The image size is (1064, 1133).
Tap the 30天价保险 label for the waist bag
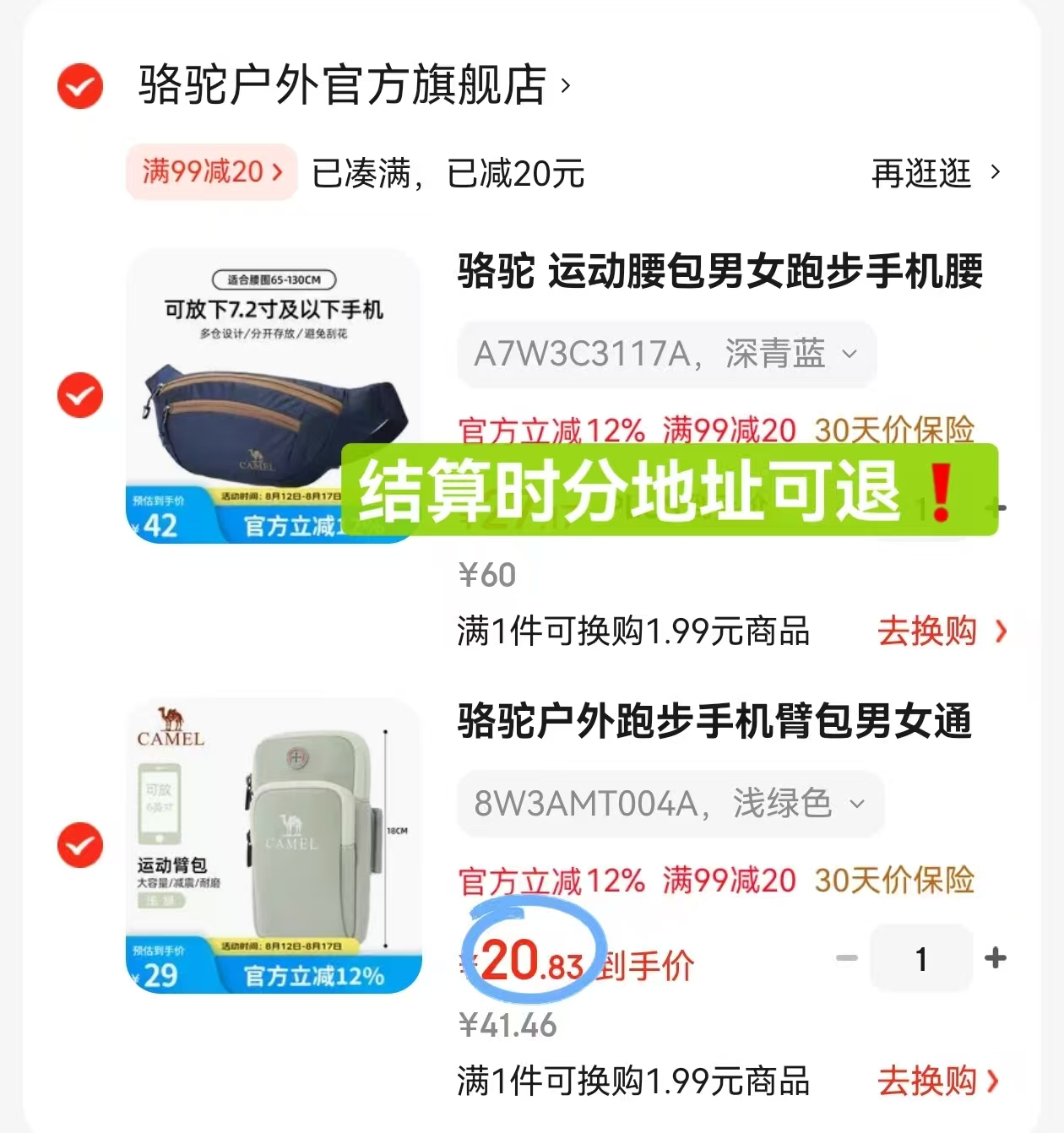[x=894, y=431]
